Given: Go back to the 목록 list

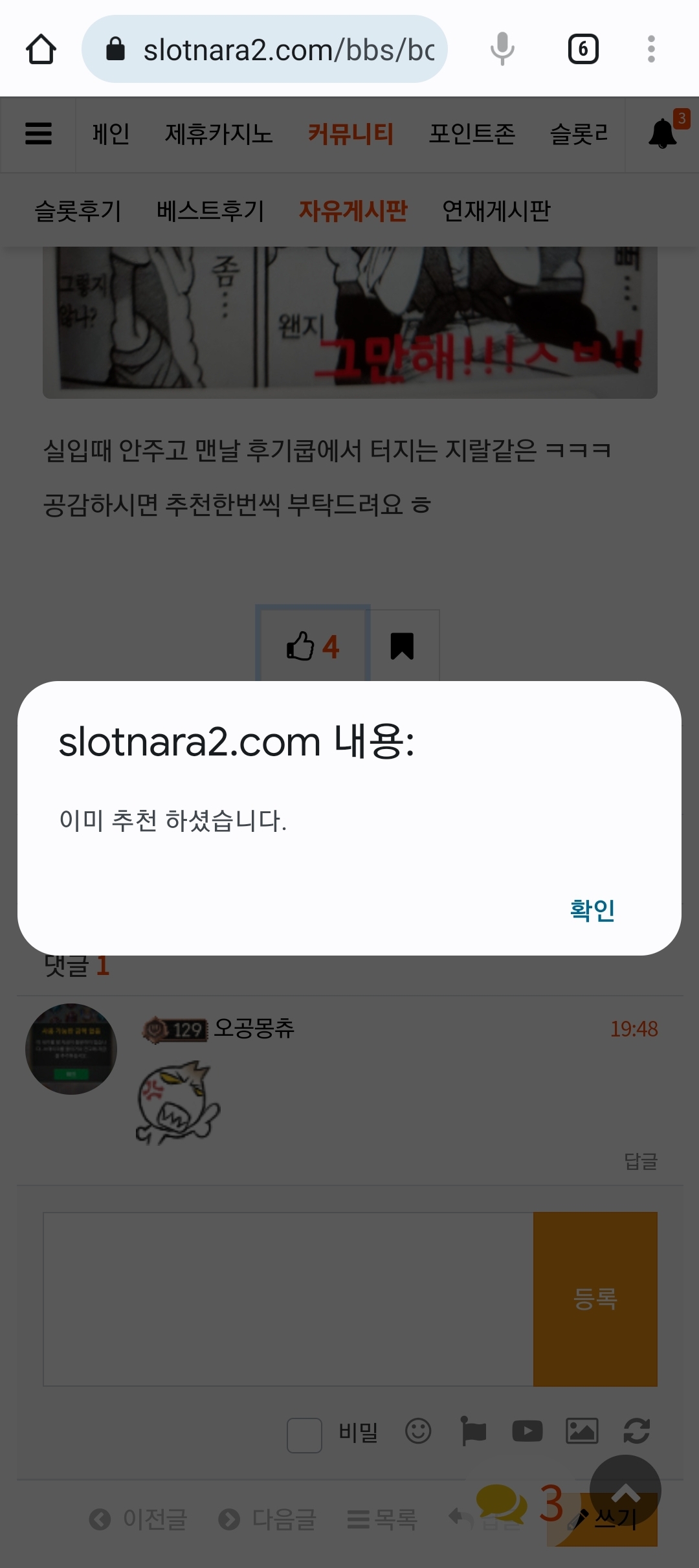Looking at the screenshot, I should tap(383, 1518).
